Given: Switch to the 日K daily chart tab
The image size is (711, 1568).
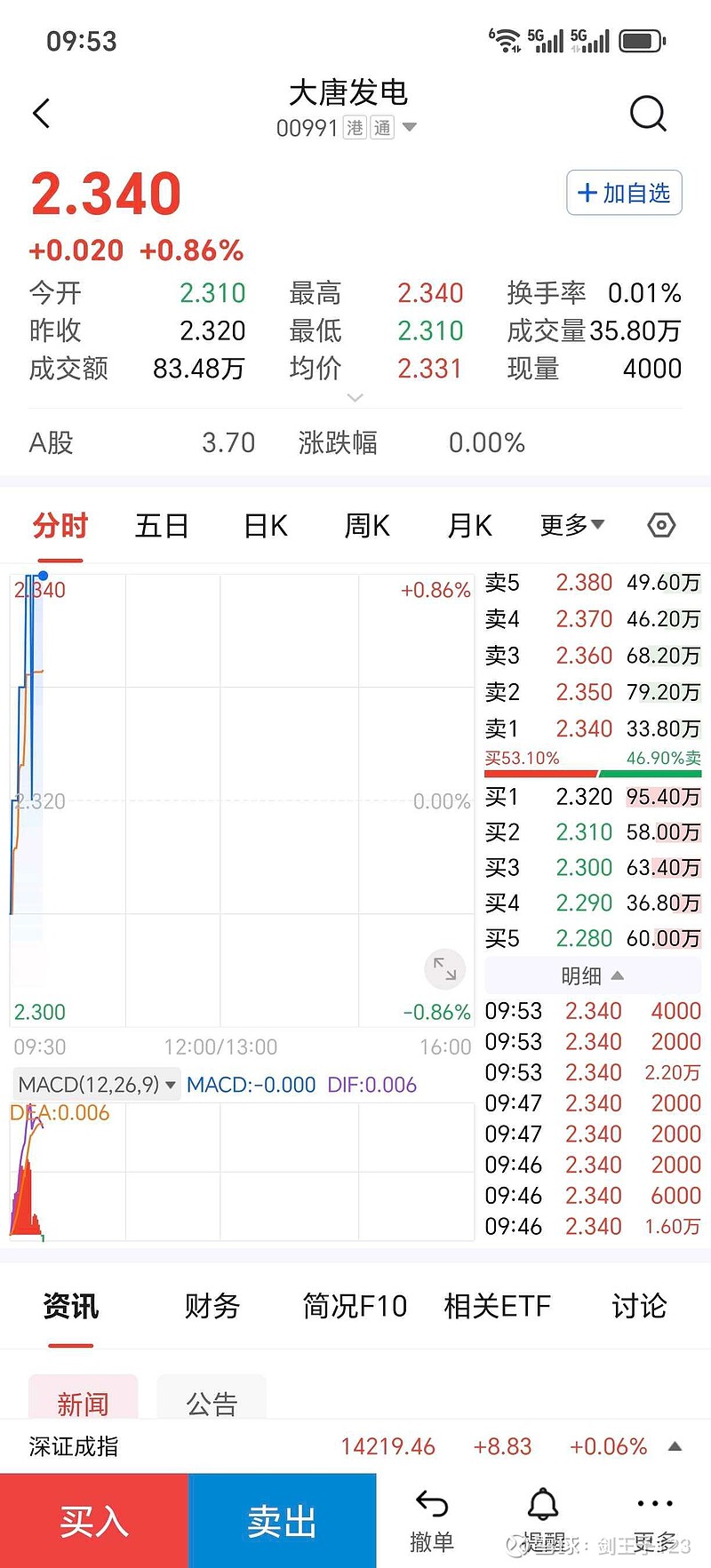Looking at the screenshot, I should point(263,525).
